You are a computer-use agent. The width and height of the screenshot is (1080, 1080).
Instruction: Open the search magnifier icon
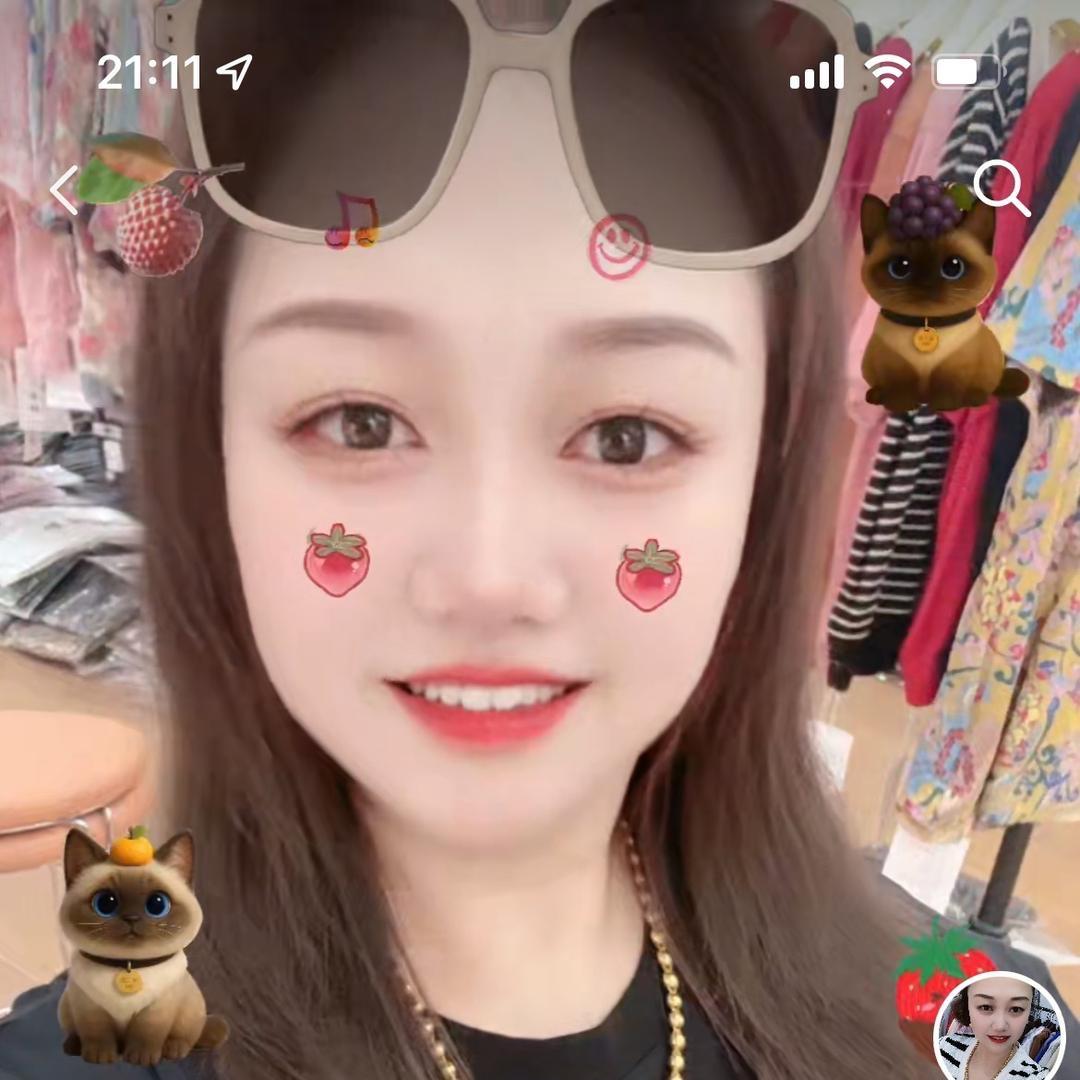click(1000, 187)
